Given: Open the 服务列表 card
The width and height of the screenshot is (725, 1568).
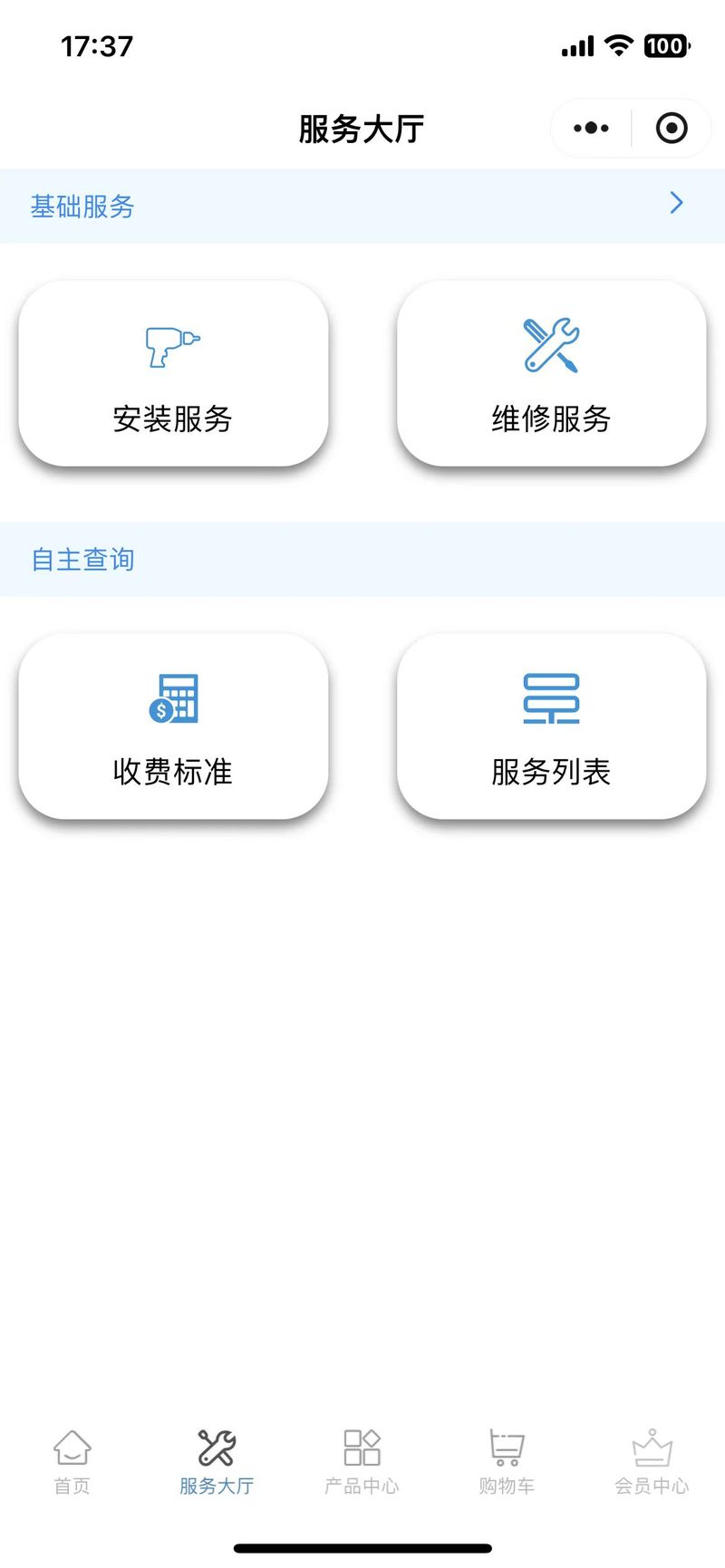Looking at the screenshot, I should [551, 726].
